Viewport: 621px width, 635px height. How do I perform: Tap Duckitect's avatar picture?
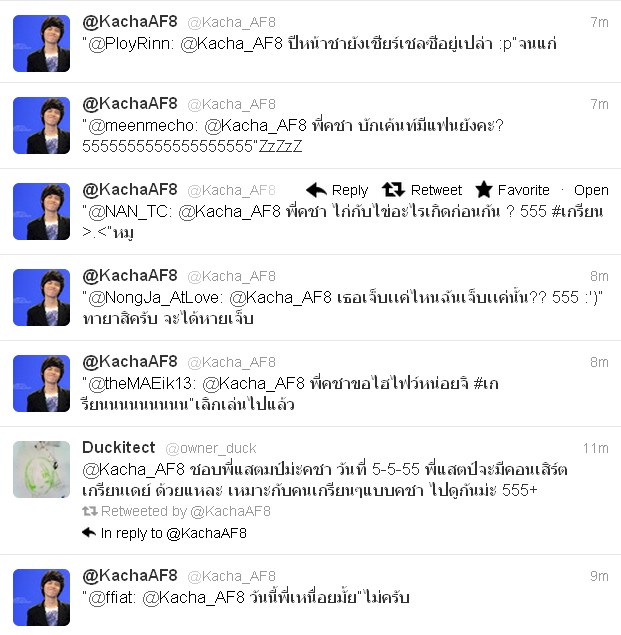point(42,469)
